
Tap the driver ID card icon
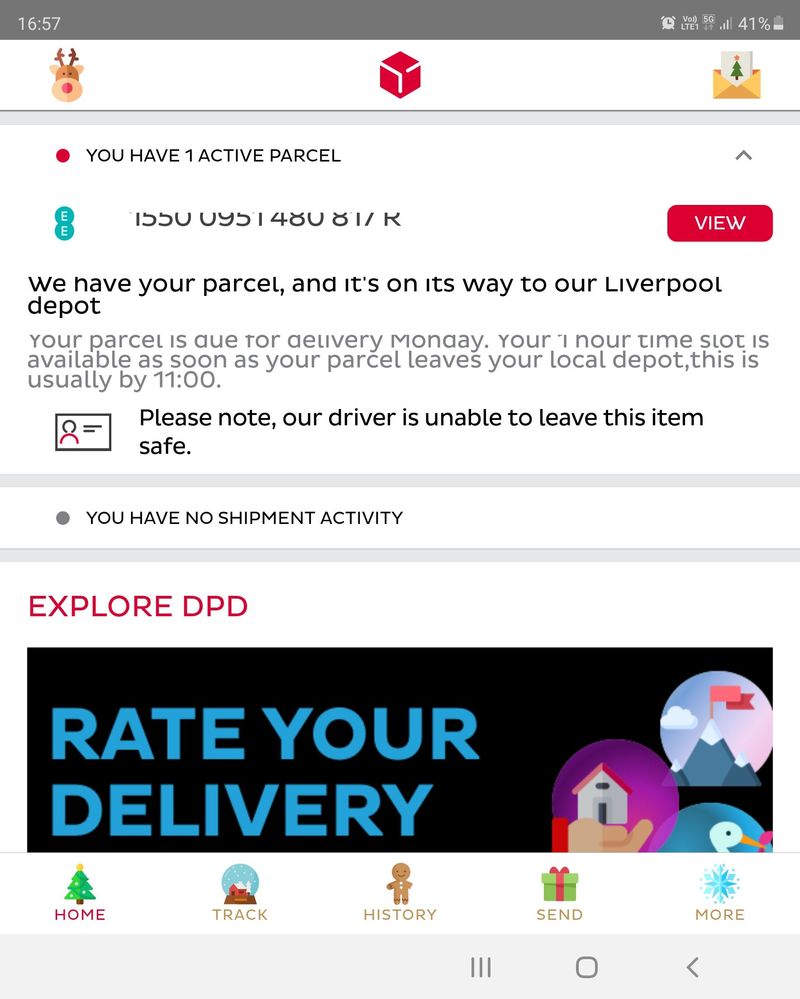(x=83, y=431)
